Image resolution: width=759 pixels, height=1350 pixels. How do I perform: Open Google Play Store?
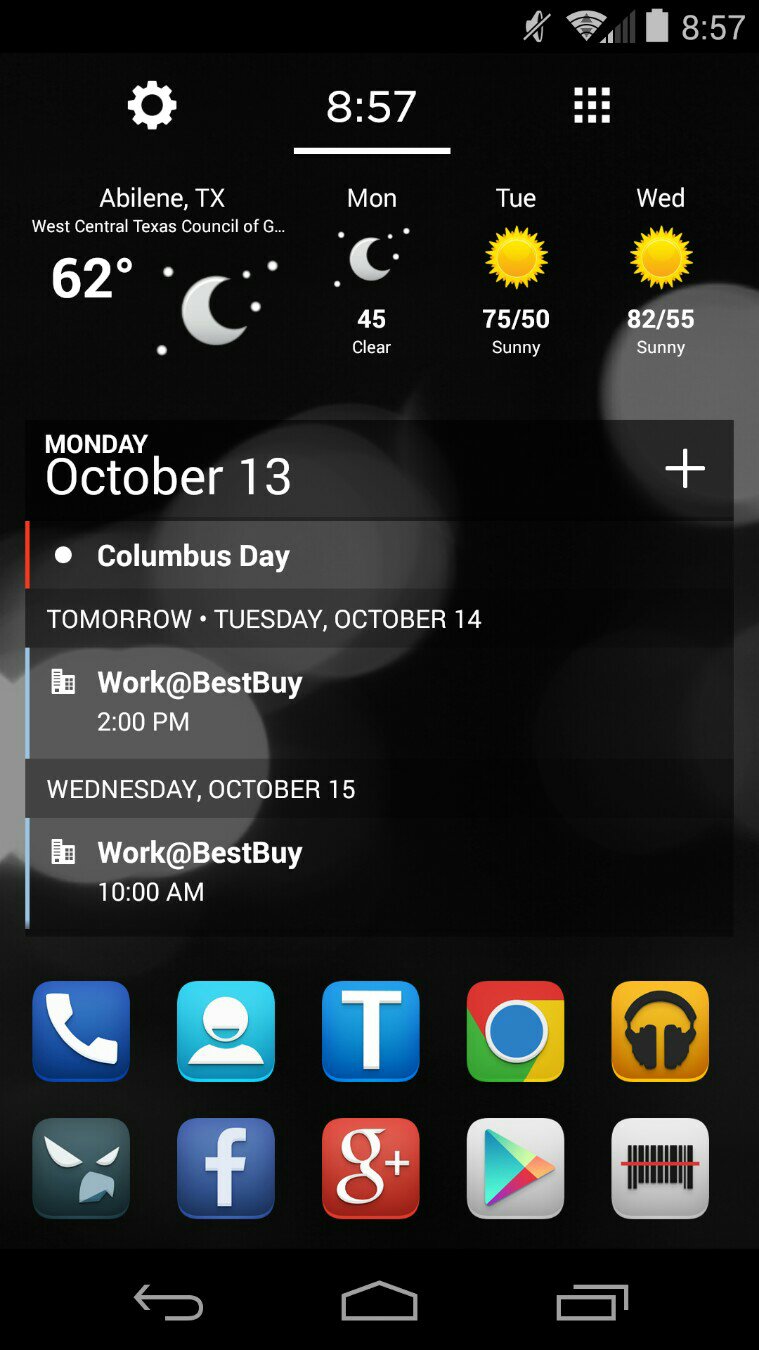pos(516,1168)
